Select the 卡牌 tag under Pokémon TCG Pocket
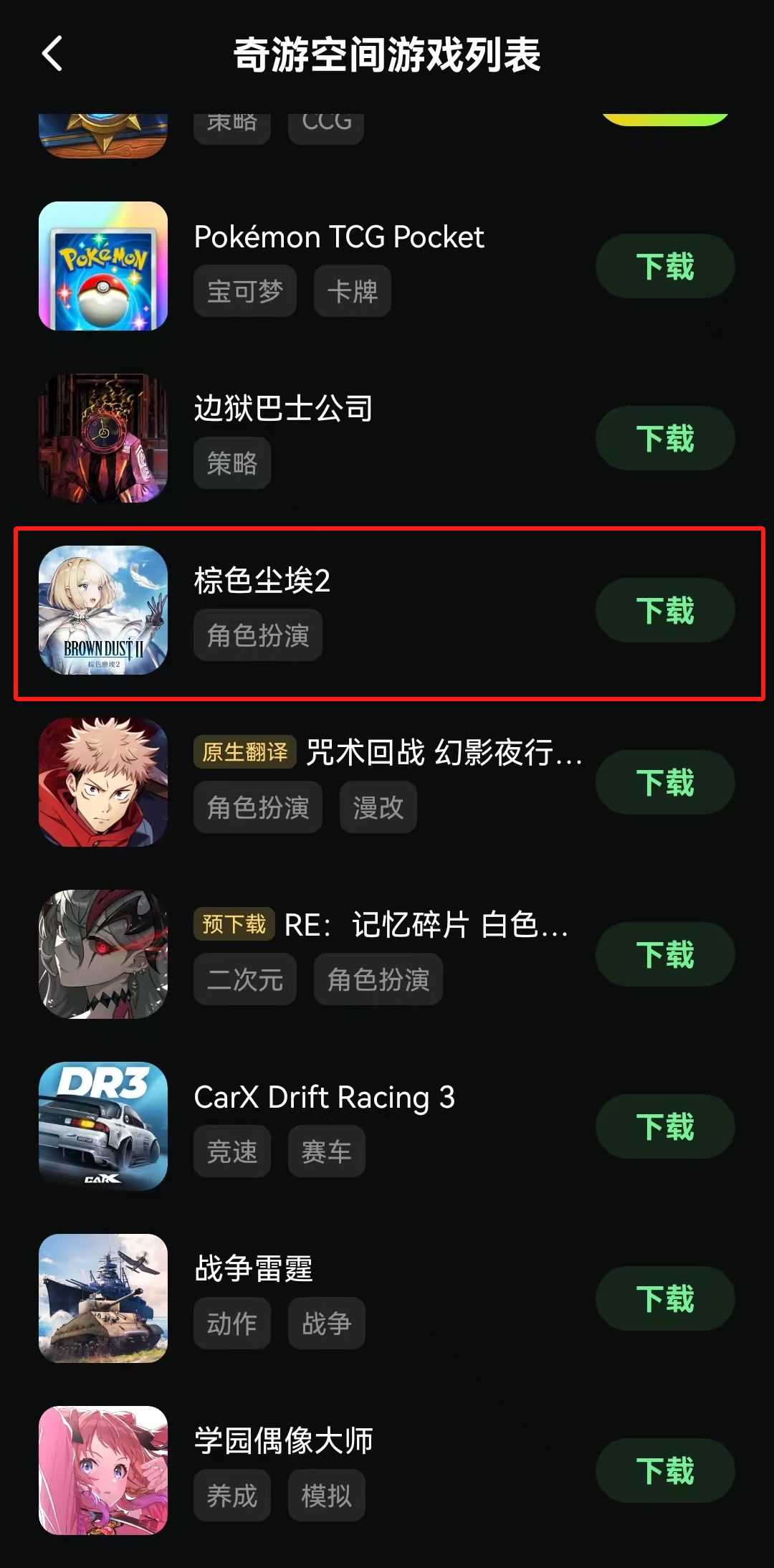 click(x=352, y=290)
